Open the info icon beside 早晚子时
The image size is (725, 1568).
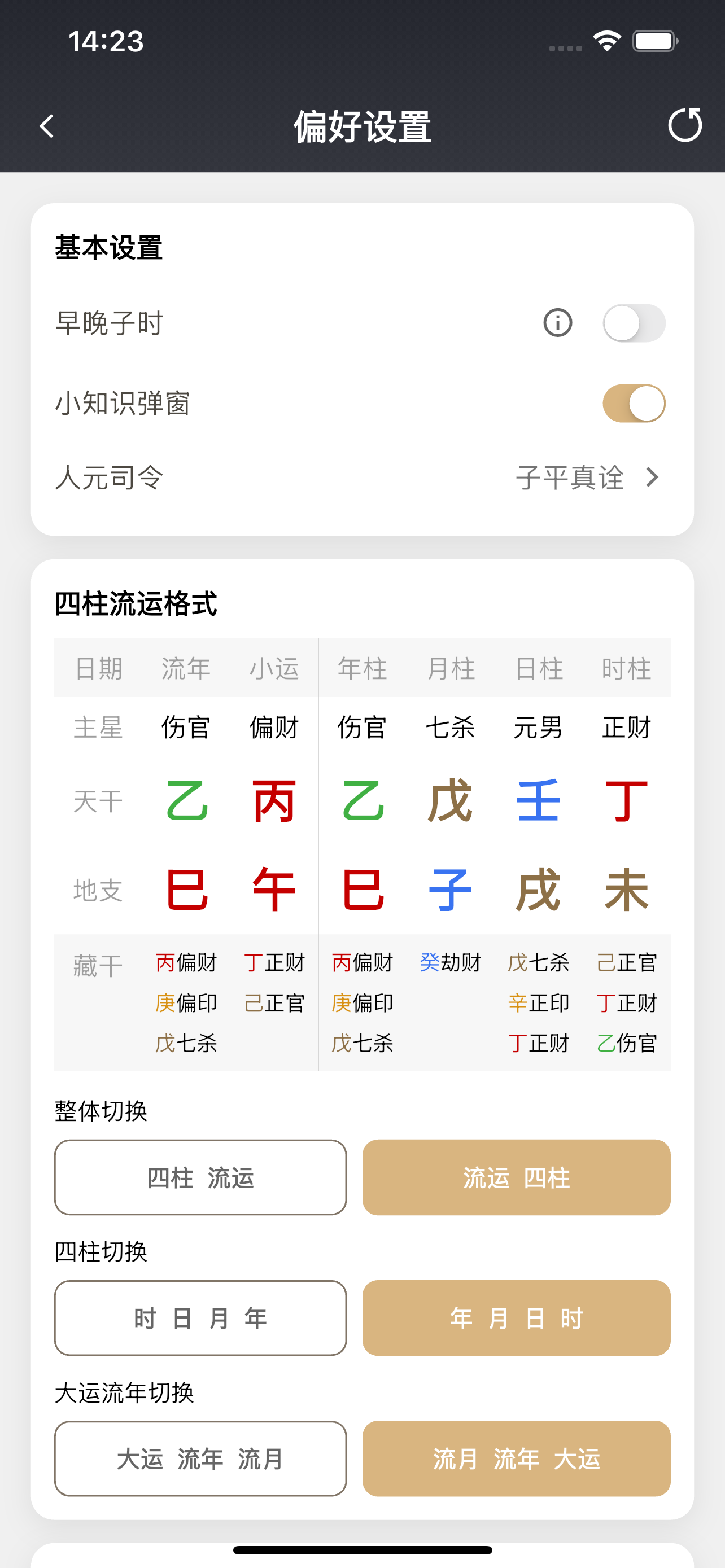coord(557,323)
